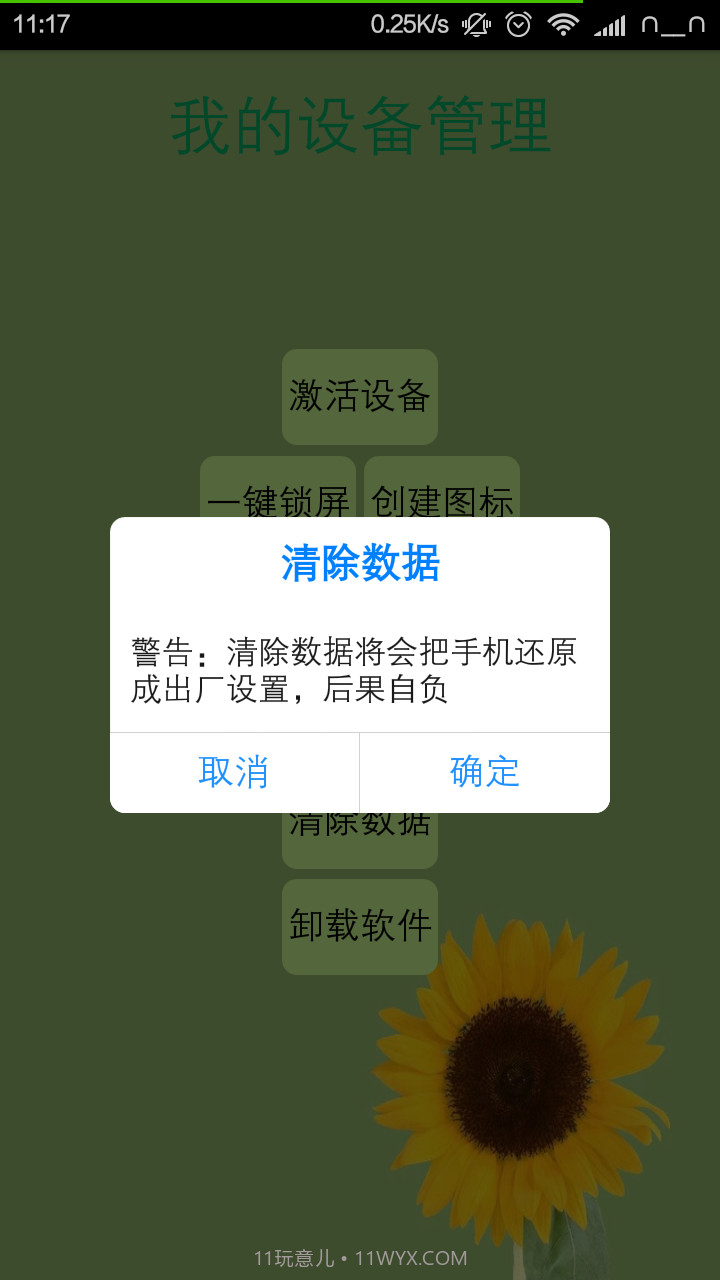Confirm clearing data by tapping 确定
This screenshot has width=720, height=1280.
tap(484, 772)
